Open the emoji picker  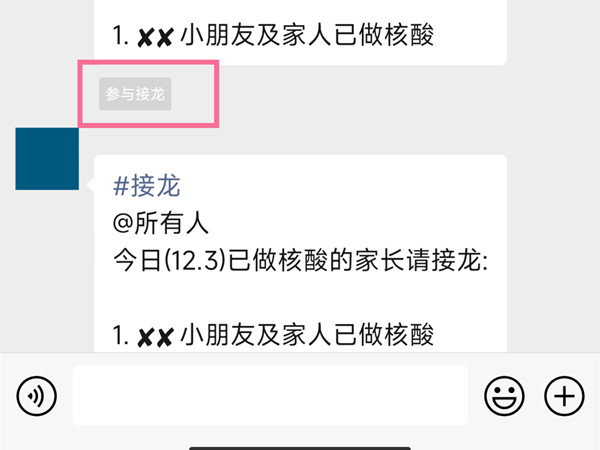point(504,397)
